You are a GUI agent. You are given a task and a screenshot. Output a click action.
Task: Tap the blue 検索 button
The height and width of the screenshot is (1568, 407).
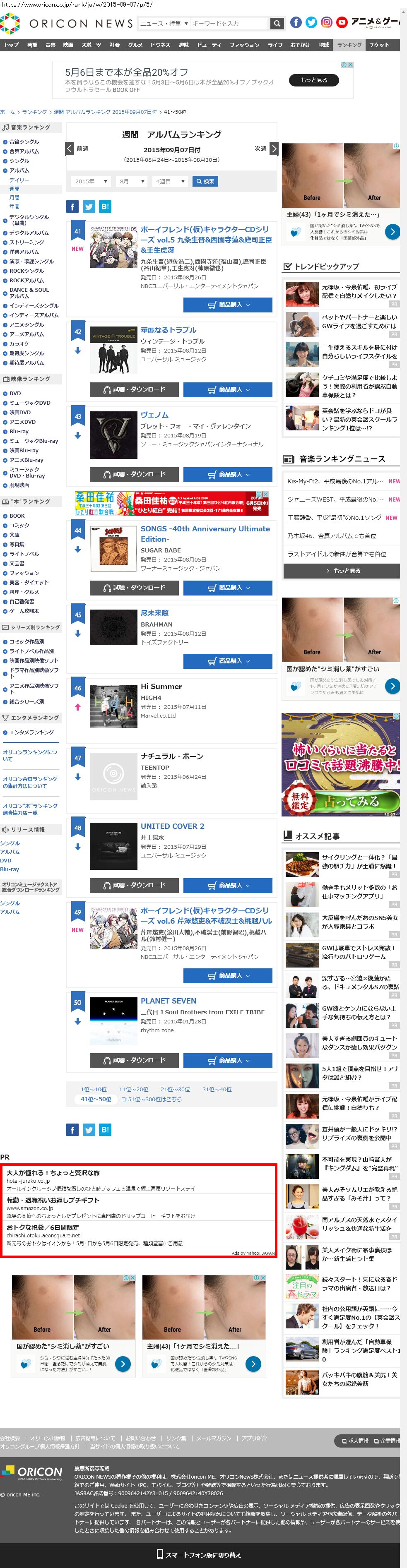[205, 181]
